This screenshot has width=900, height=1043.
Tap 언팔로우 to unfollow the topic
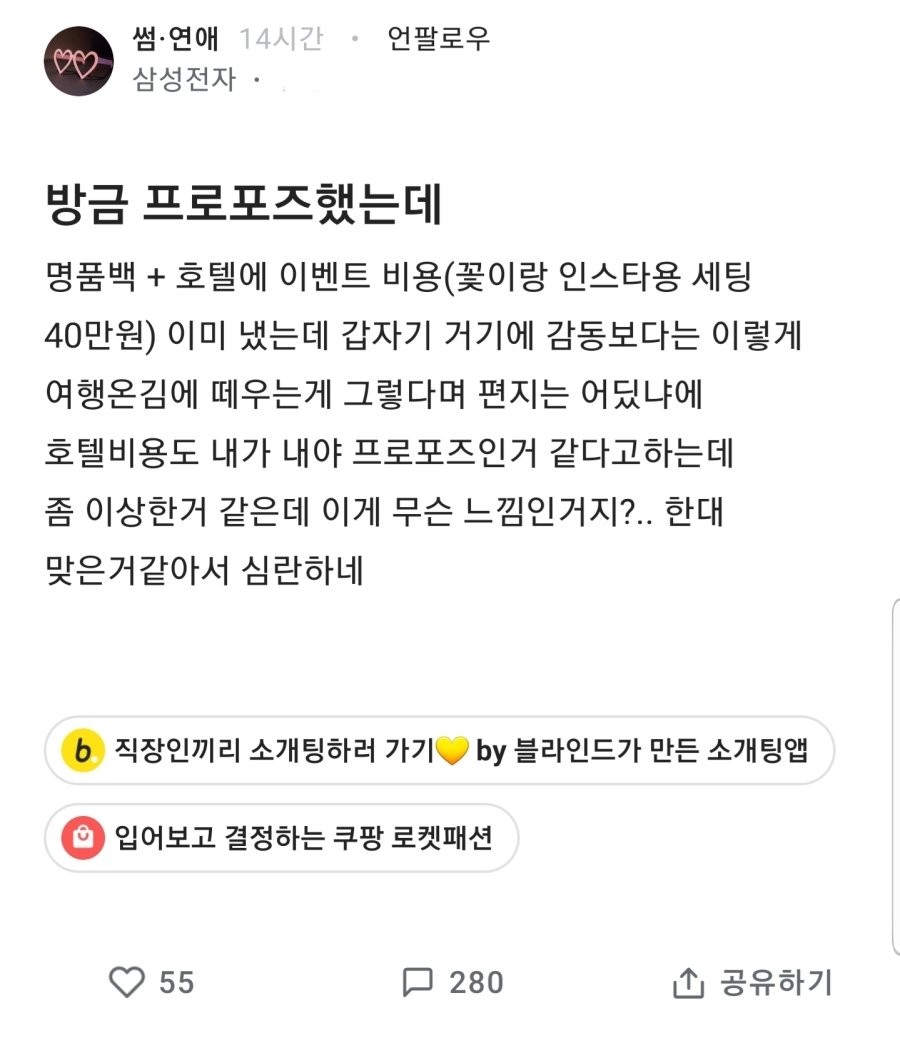point(438,39)
